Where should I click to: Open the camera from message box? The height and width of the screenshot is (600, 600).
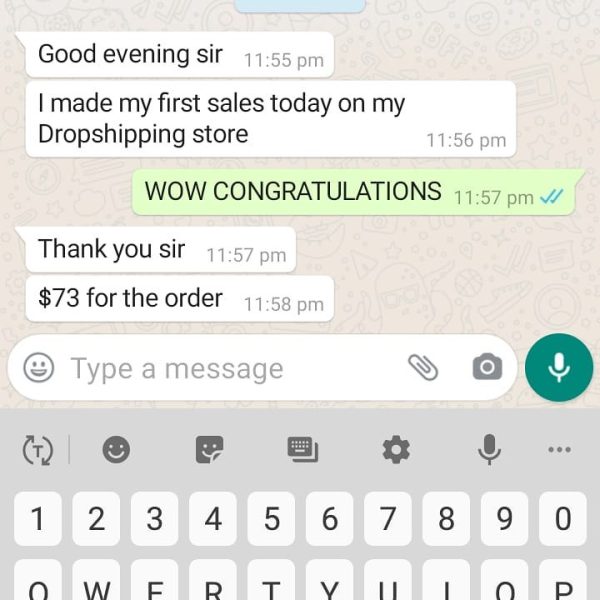486,368
